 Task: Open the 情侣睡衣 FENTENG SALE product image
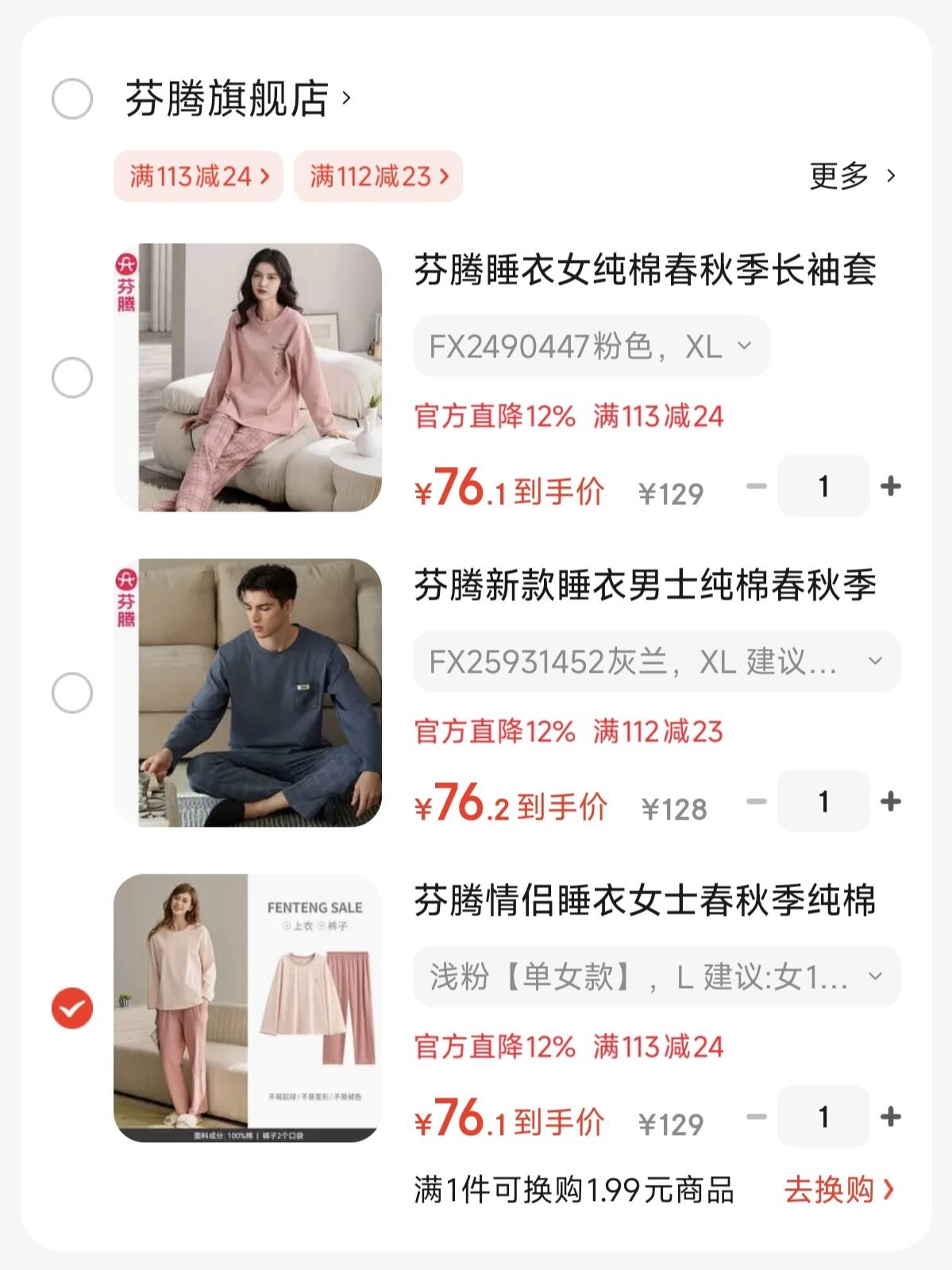(248, 1008)
